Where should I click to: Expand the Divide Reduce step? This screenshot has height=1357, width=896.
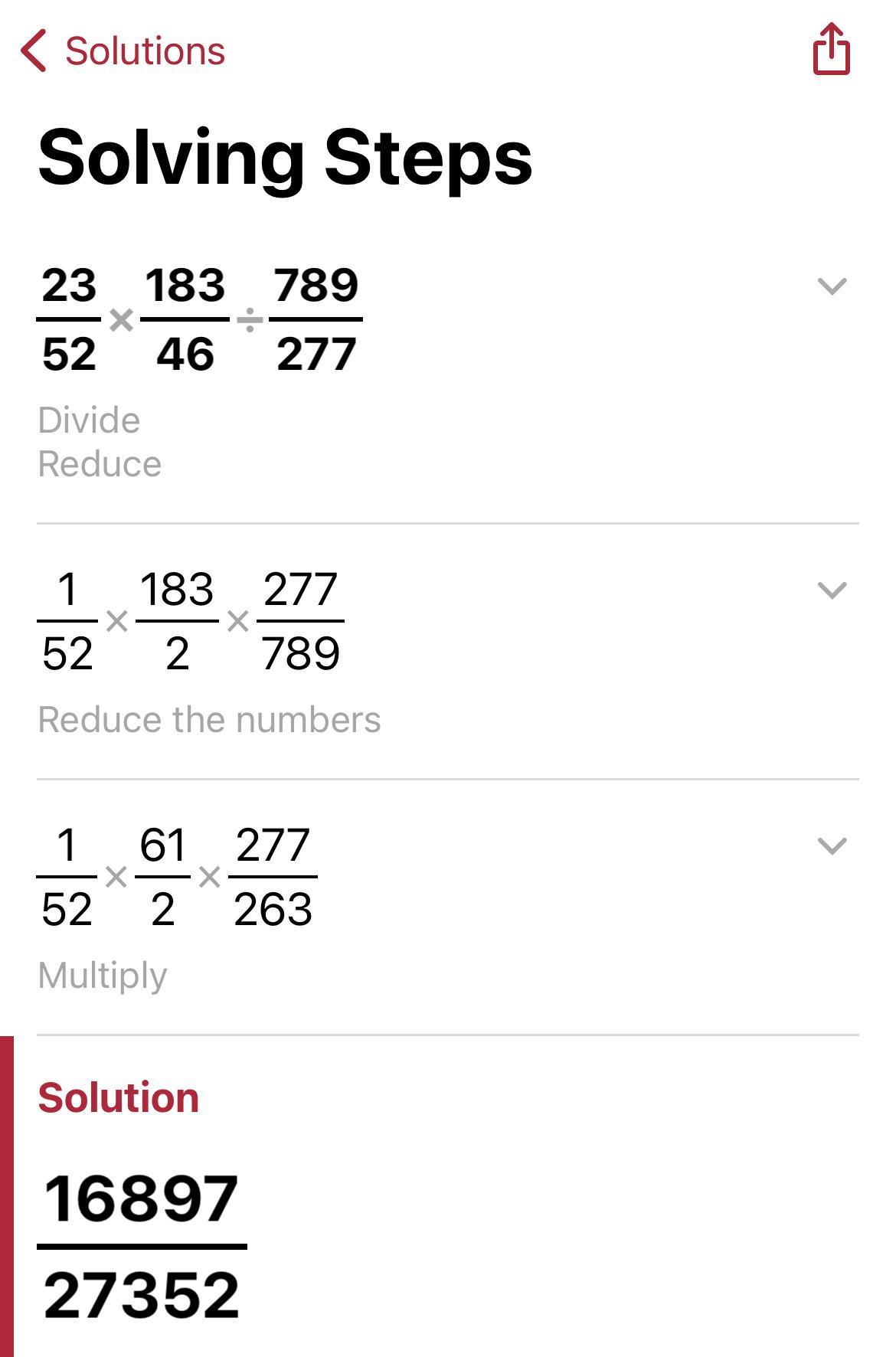[832, 286]
